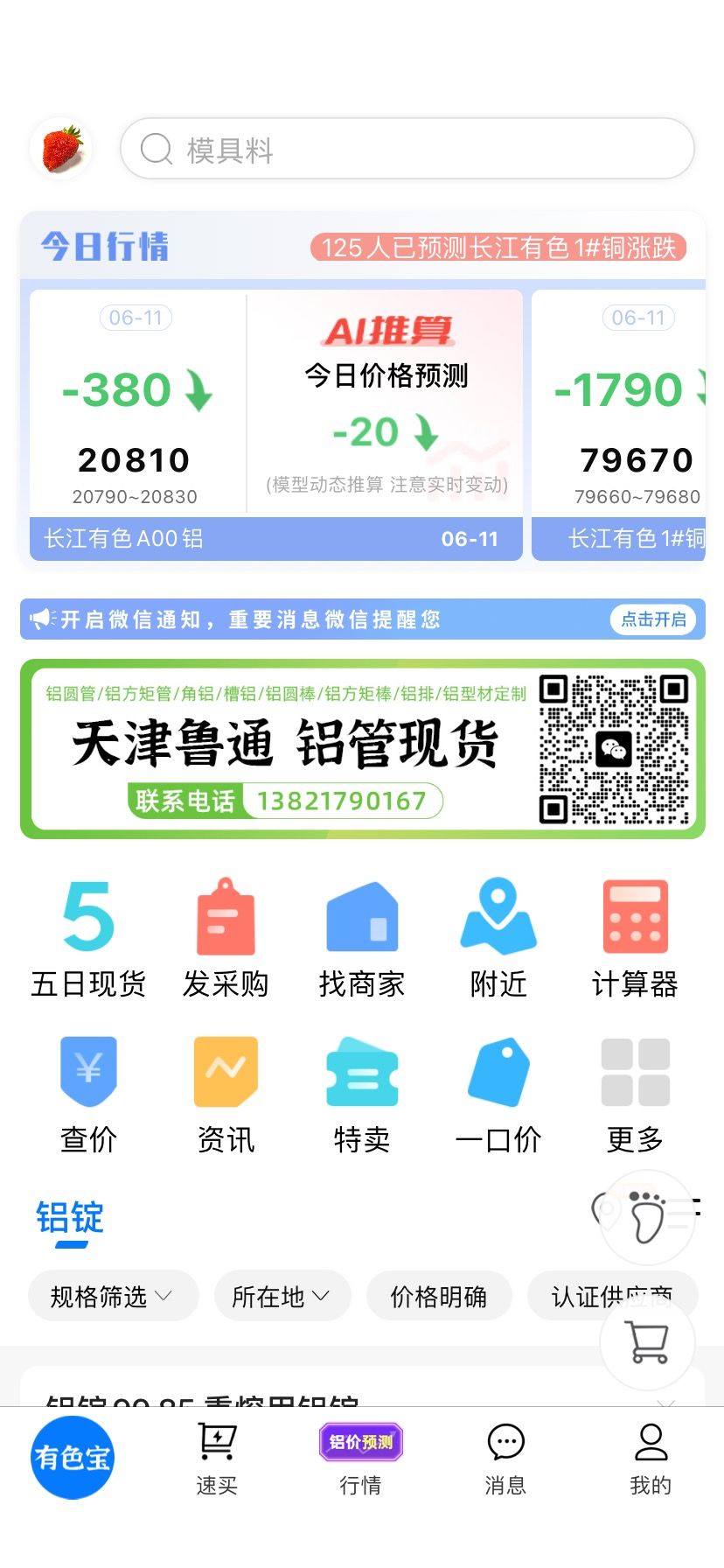The width and height of the screenshot is (724, 1568).
Task: Expand the 规格筛选 filter
Action: coord(114,1296)
